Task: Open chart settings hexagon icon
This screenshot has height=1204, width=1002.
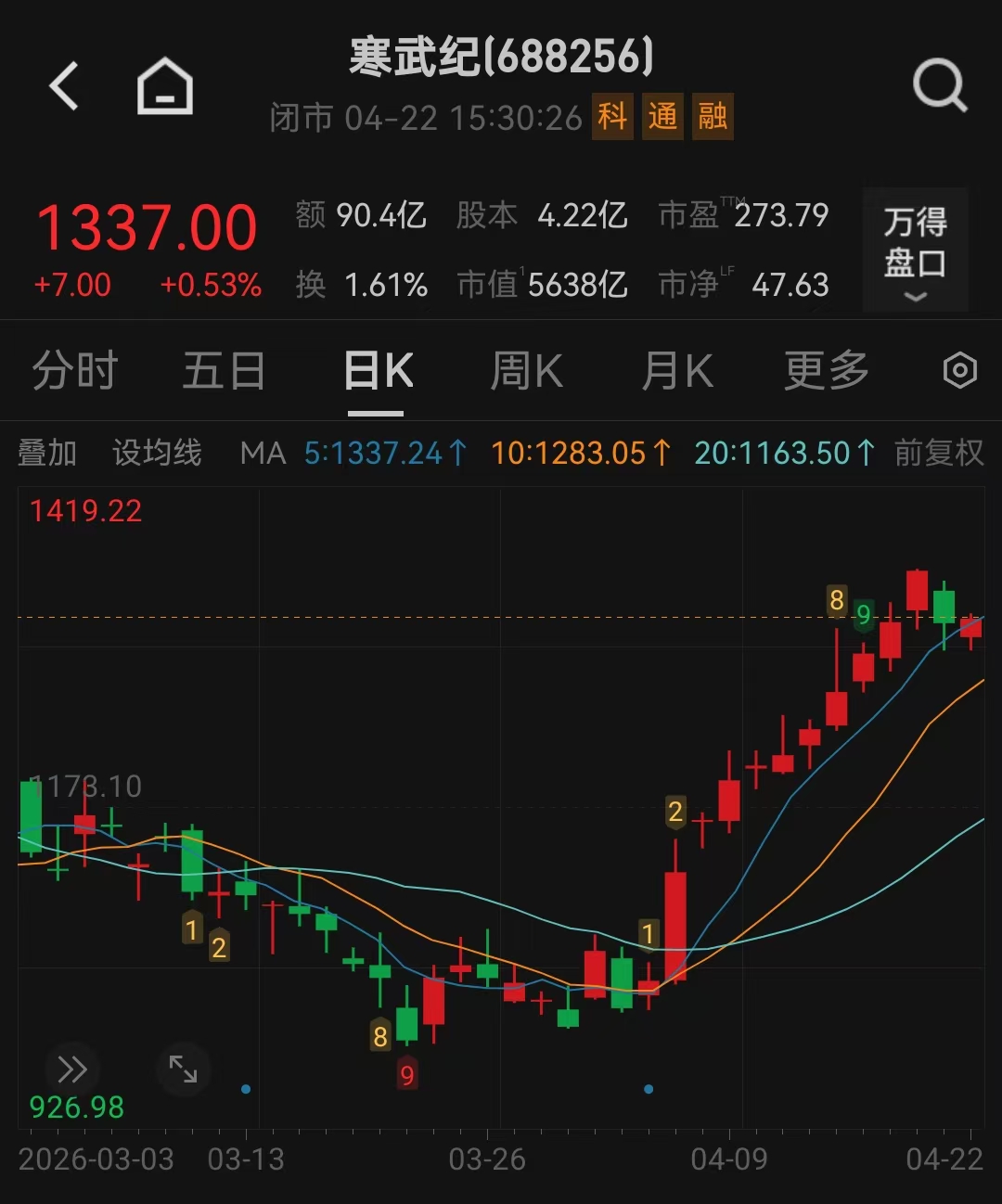Action: tap(960, 371)
